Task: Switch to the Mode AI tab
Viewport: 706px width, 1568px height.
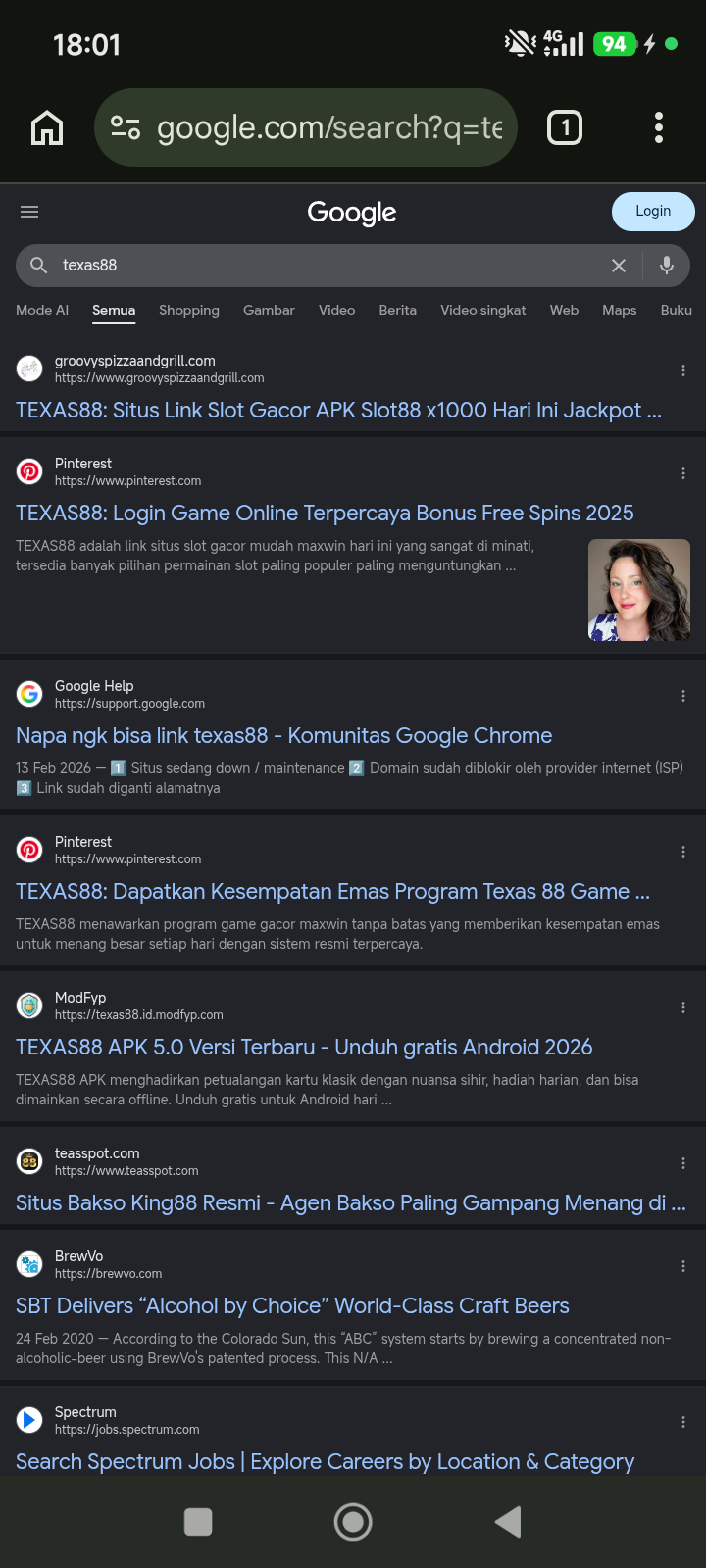Action: (42, 310)
